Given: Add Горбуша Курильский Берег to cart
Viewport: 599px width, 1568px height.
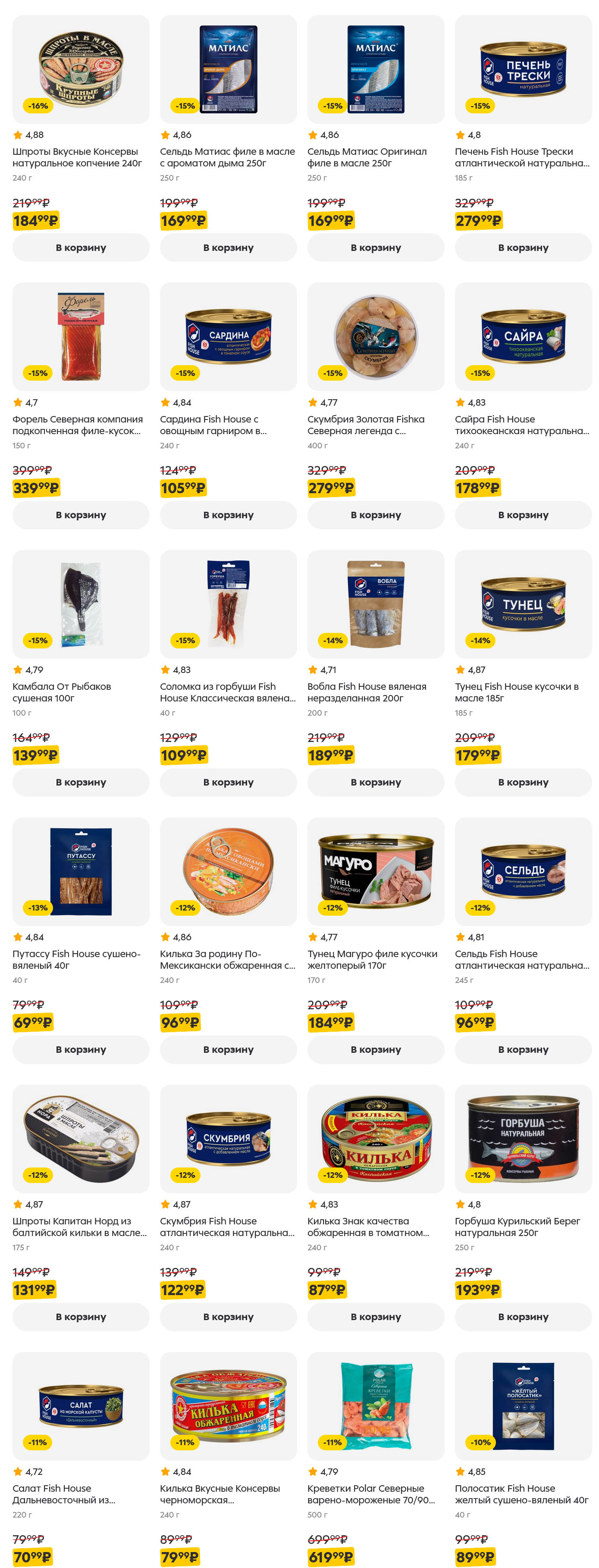Looking at the screenshot, I should pos(522,1317).
